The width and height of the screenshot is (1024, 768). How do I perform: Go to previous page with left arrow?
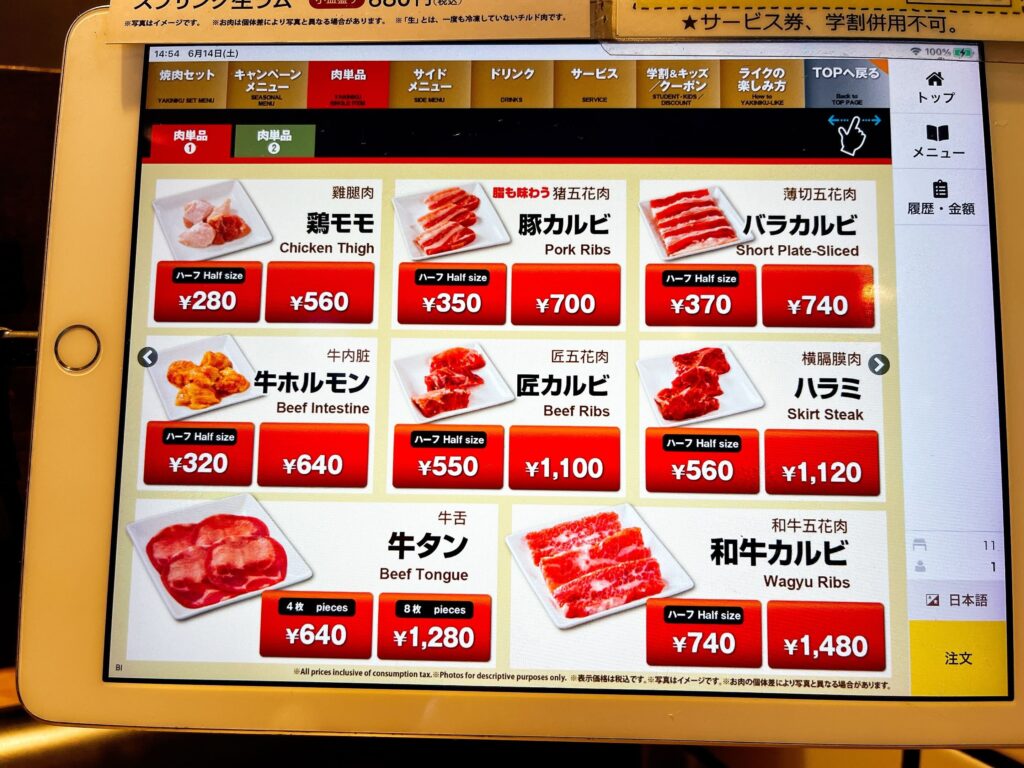(148, 357)
